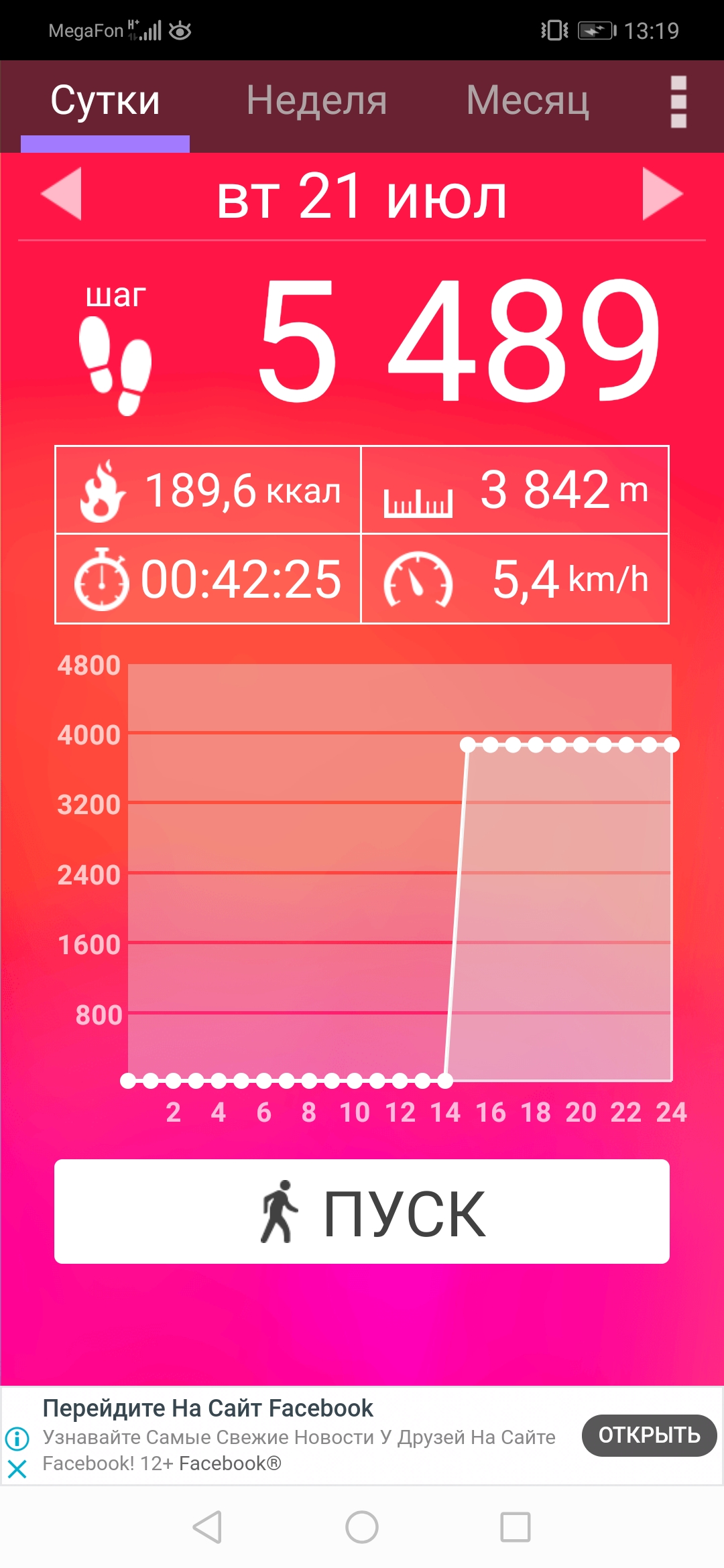
Task: Tap ОТКРЫТЬ on the Facebook ad
Action: (x=649, y=1435)
